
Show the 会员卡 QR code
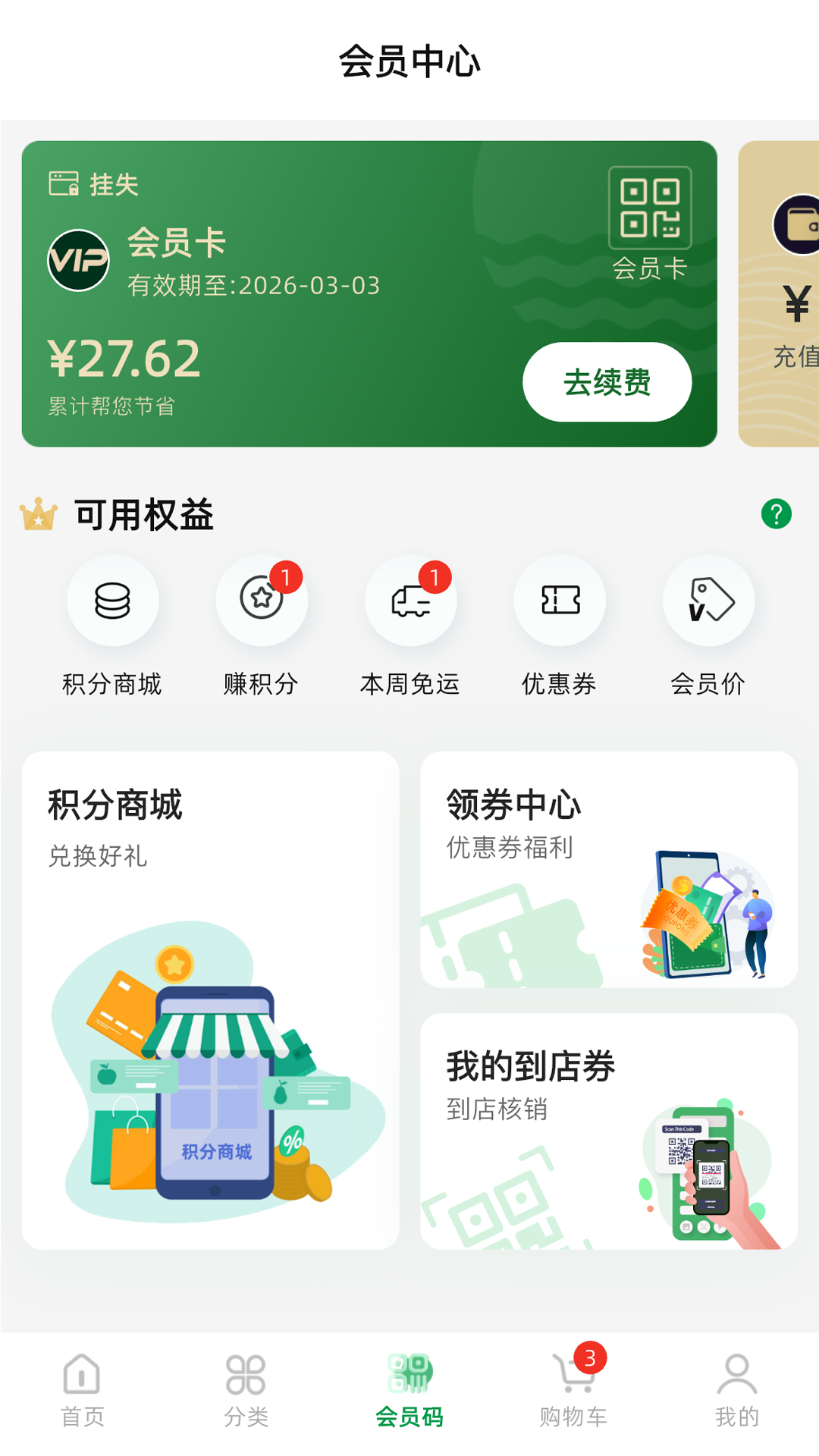651,210
